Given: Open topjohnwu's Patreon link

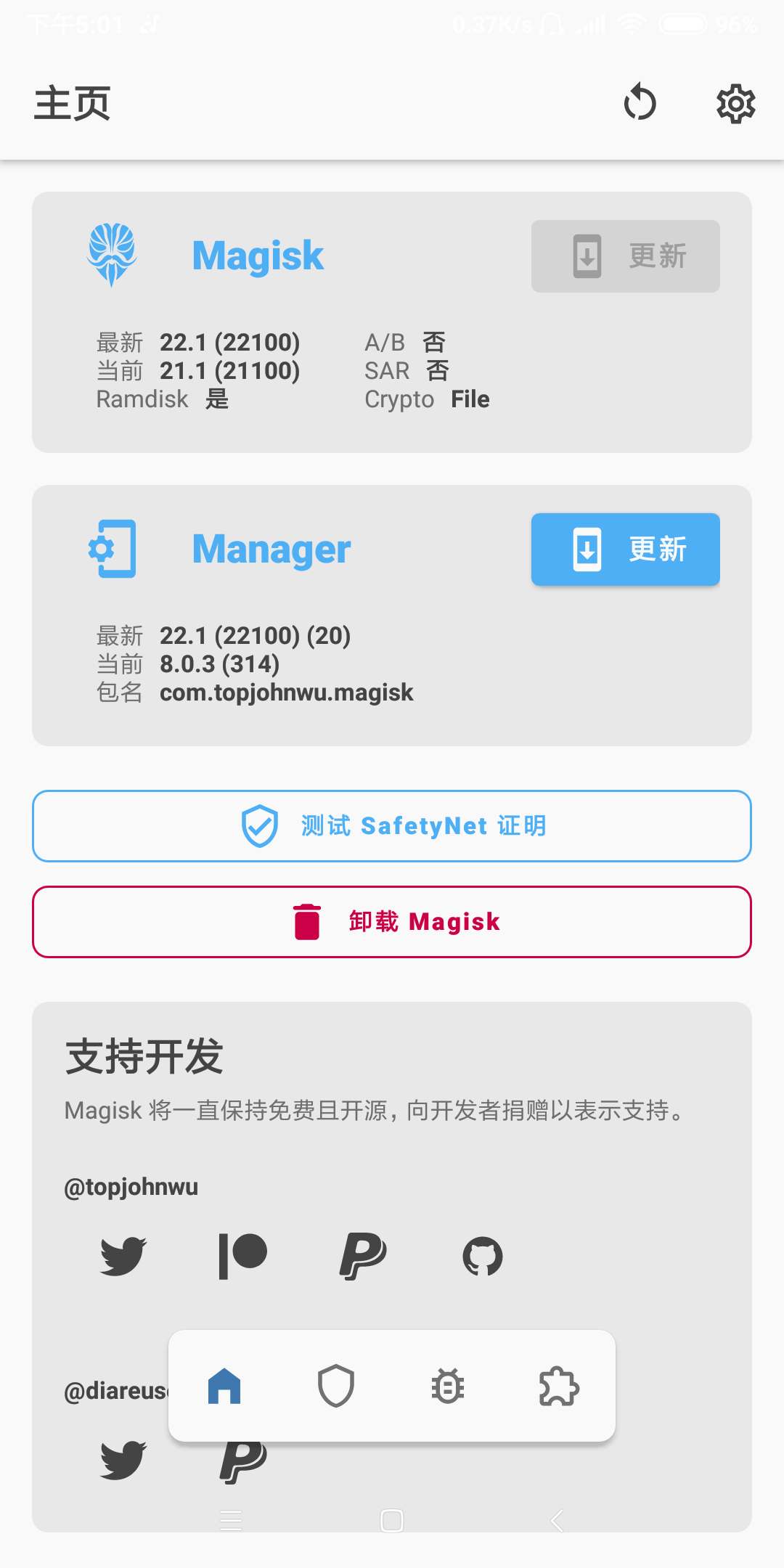Looking at the screenshot, I should click(242, 1256).
